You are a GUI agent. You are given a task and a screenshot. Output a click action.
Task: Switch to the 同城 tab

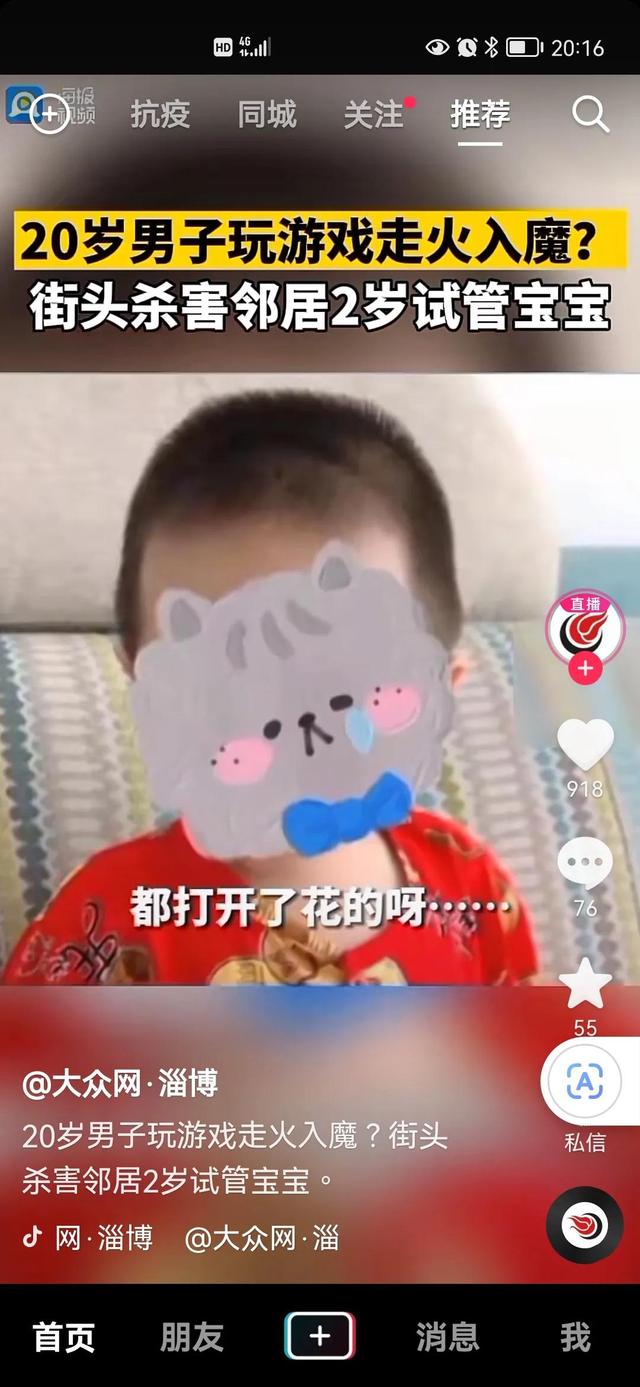267,115
